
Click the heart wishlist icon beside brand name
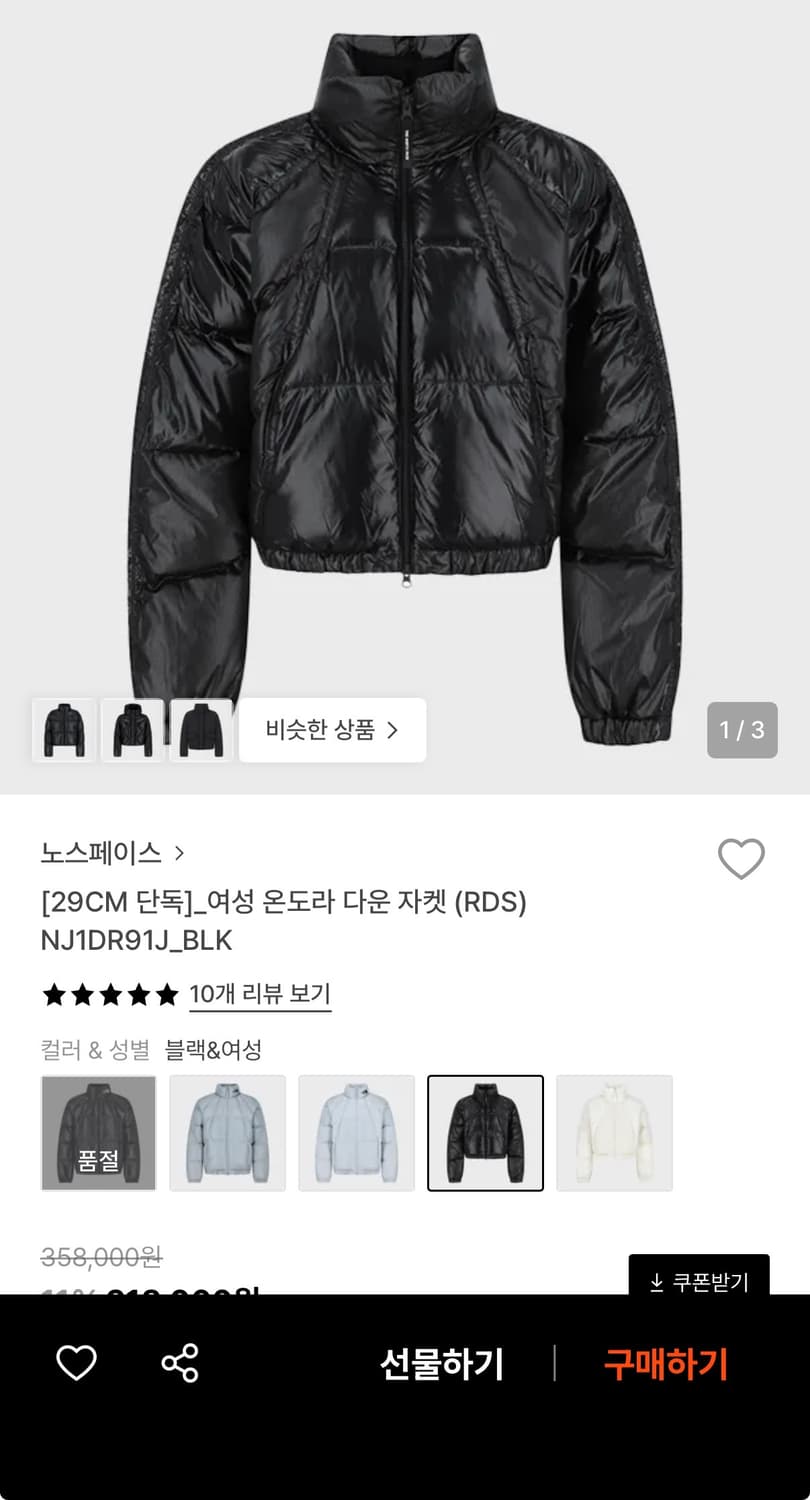(741, 857)
